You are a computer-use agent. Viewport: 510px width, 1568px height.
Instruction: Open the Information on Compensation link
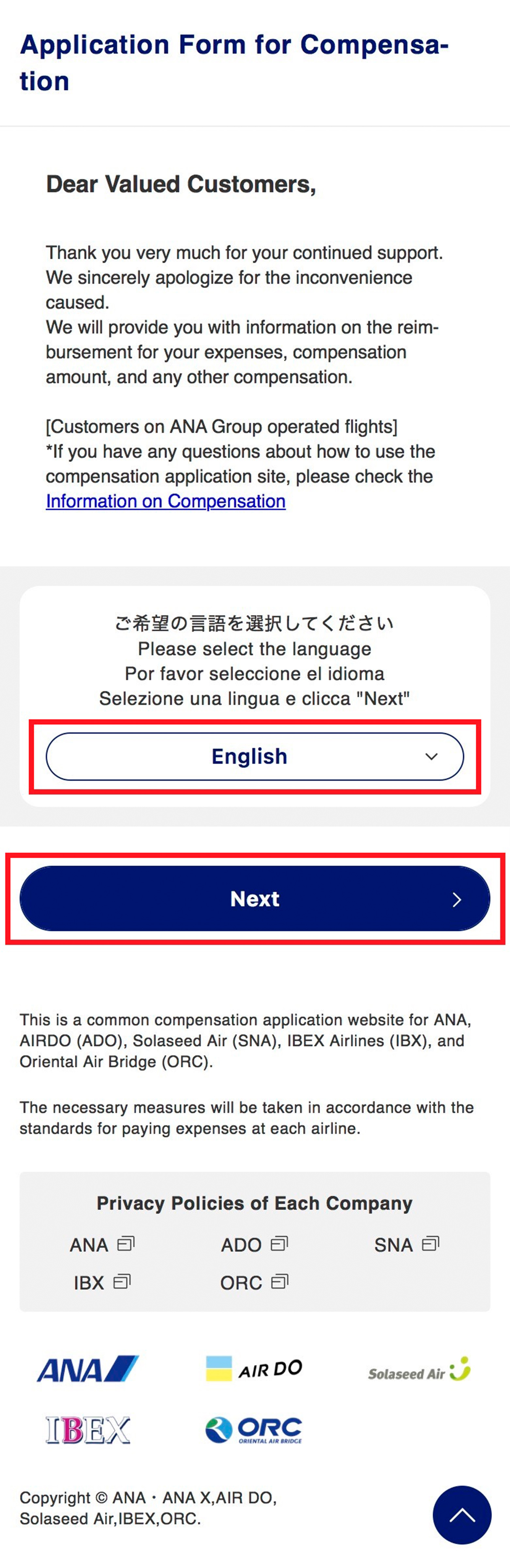165,501
